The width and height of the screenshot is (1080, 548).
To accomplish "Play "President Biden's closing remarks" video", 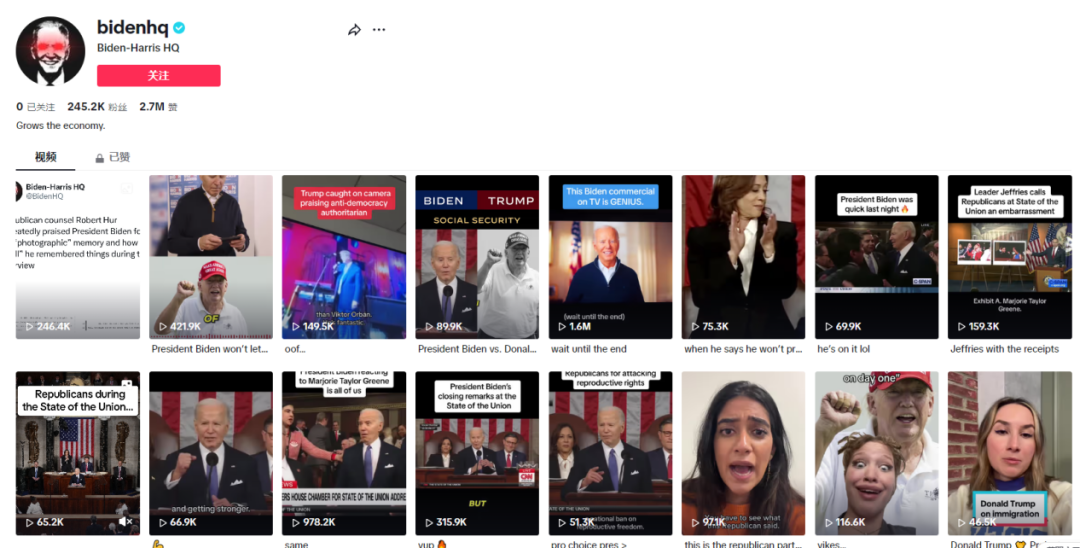I will 477,453.
